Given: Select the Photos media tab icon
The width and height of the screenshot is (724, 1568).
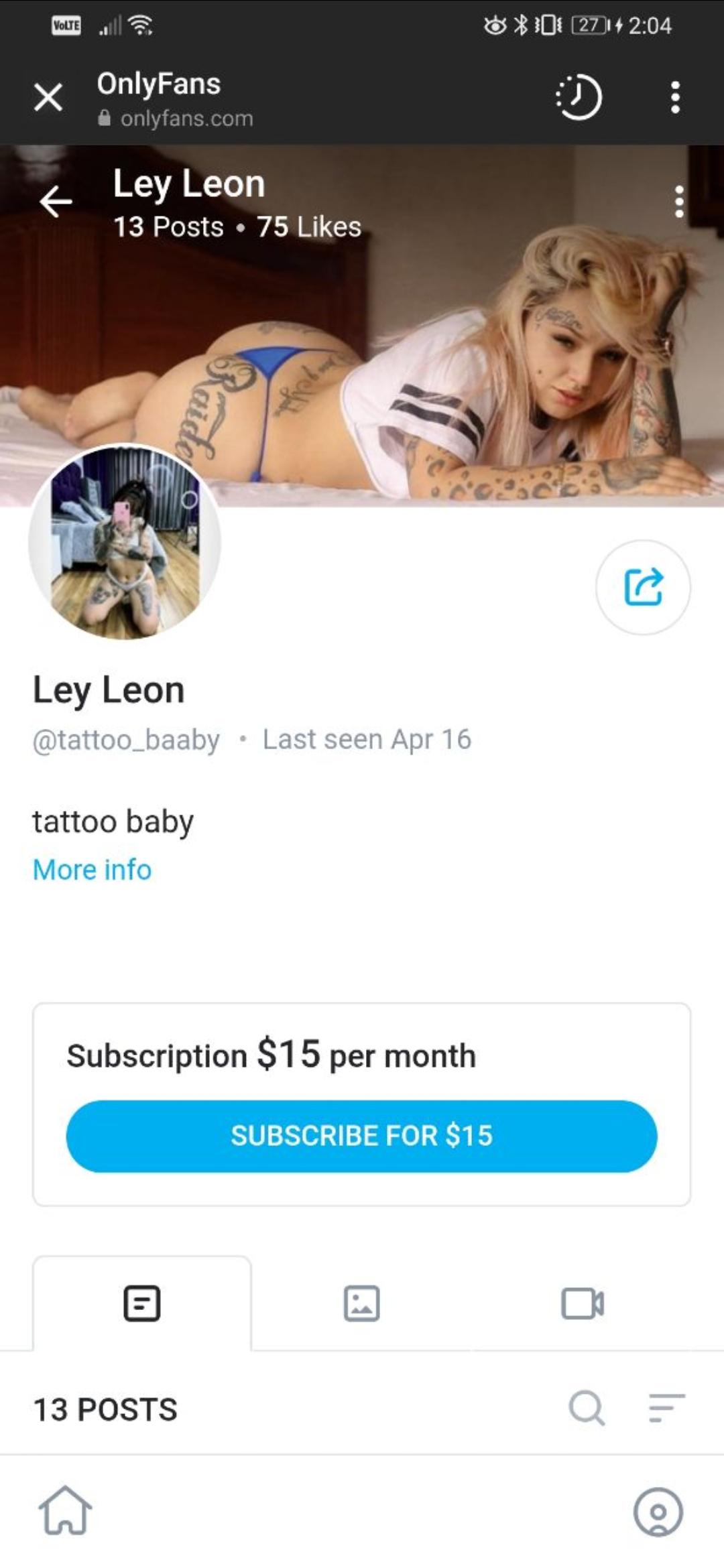Looking at the screenshot, I should click(x=362, y=1303).
